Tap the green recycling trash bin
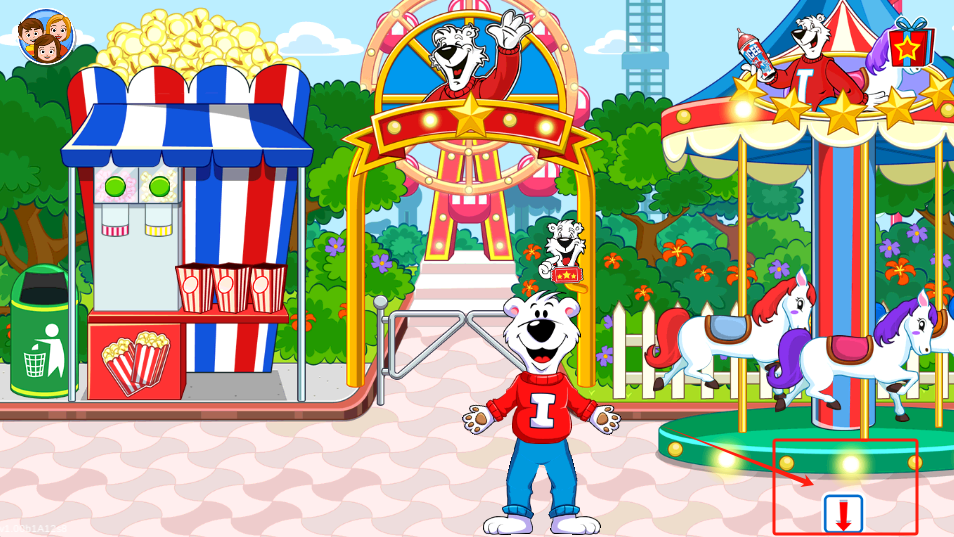This screenshot has height=537, width=954. (40, 335)
